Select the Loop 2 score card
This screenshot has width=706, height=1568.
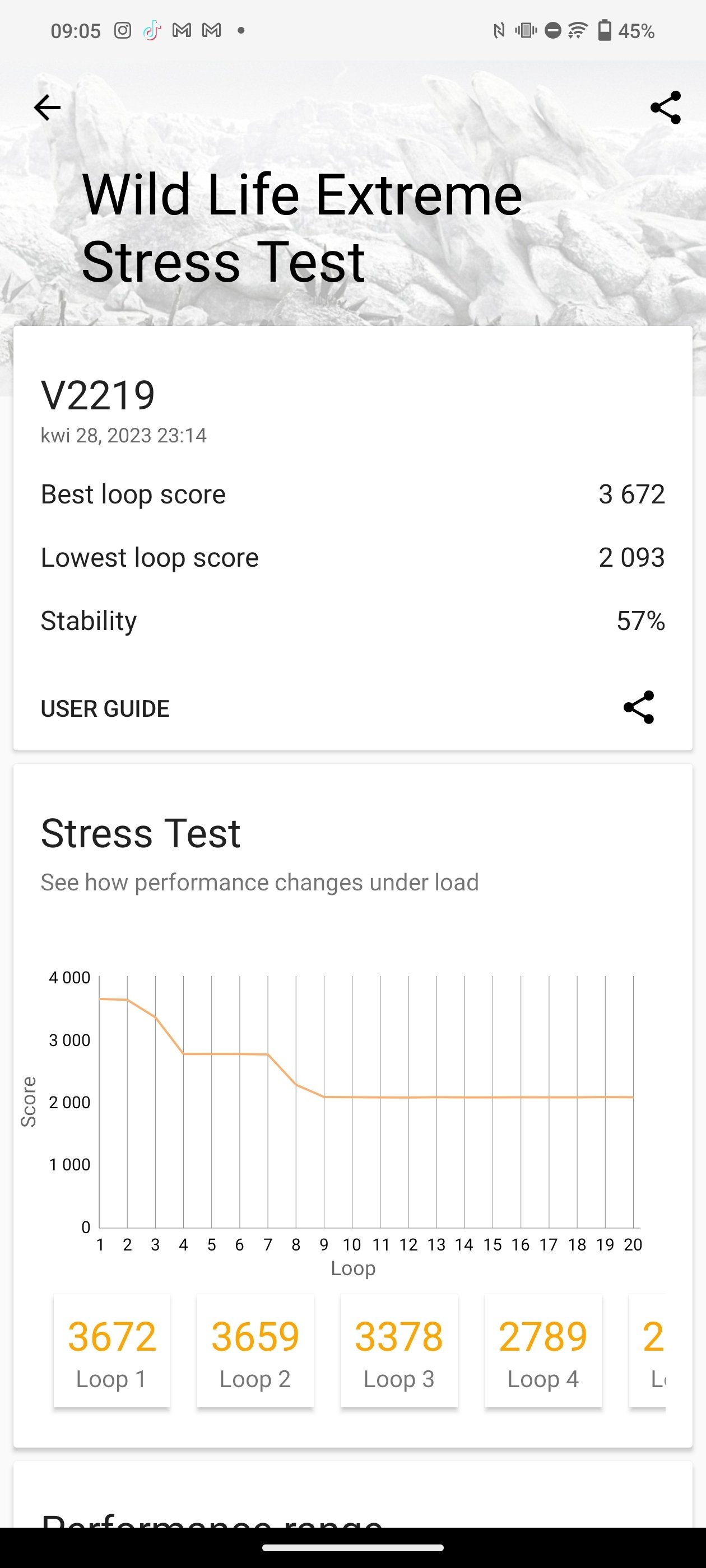[256, 1351]
